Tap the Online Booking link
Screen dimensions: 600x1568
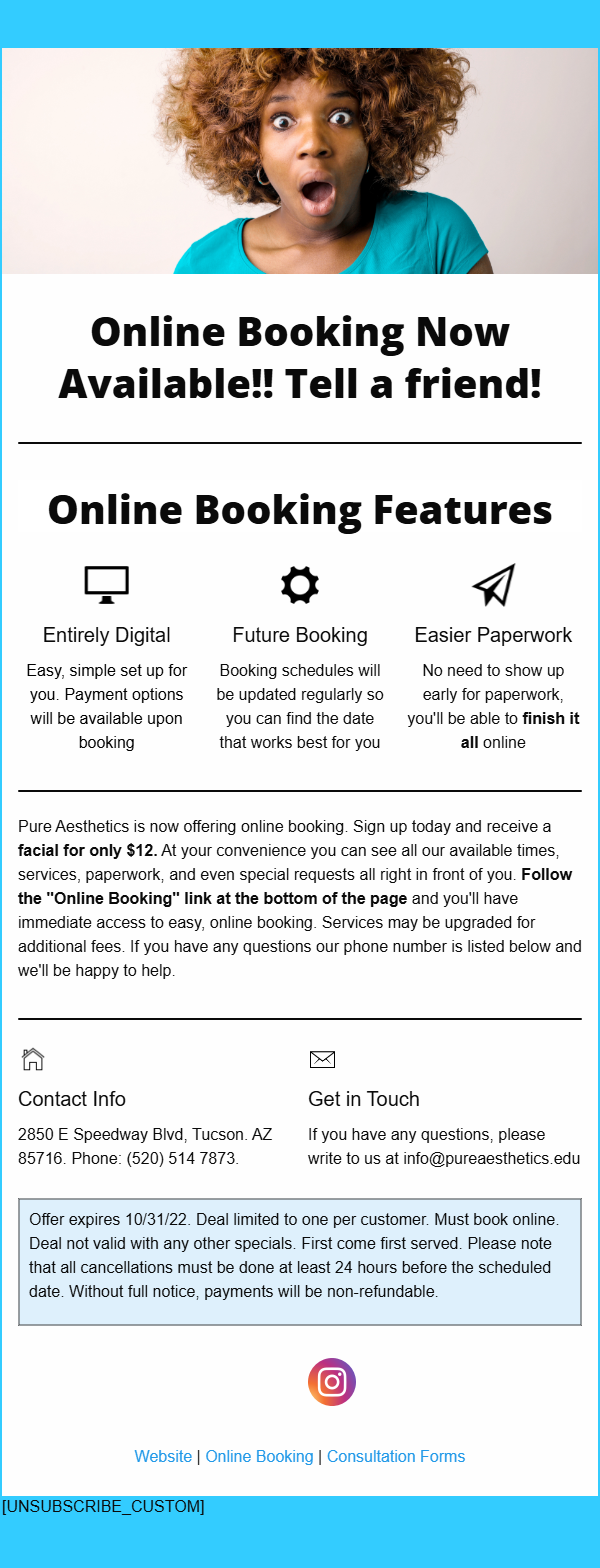pos(259,1456)
